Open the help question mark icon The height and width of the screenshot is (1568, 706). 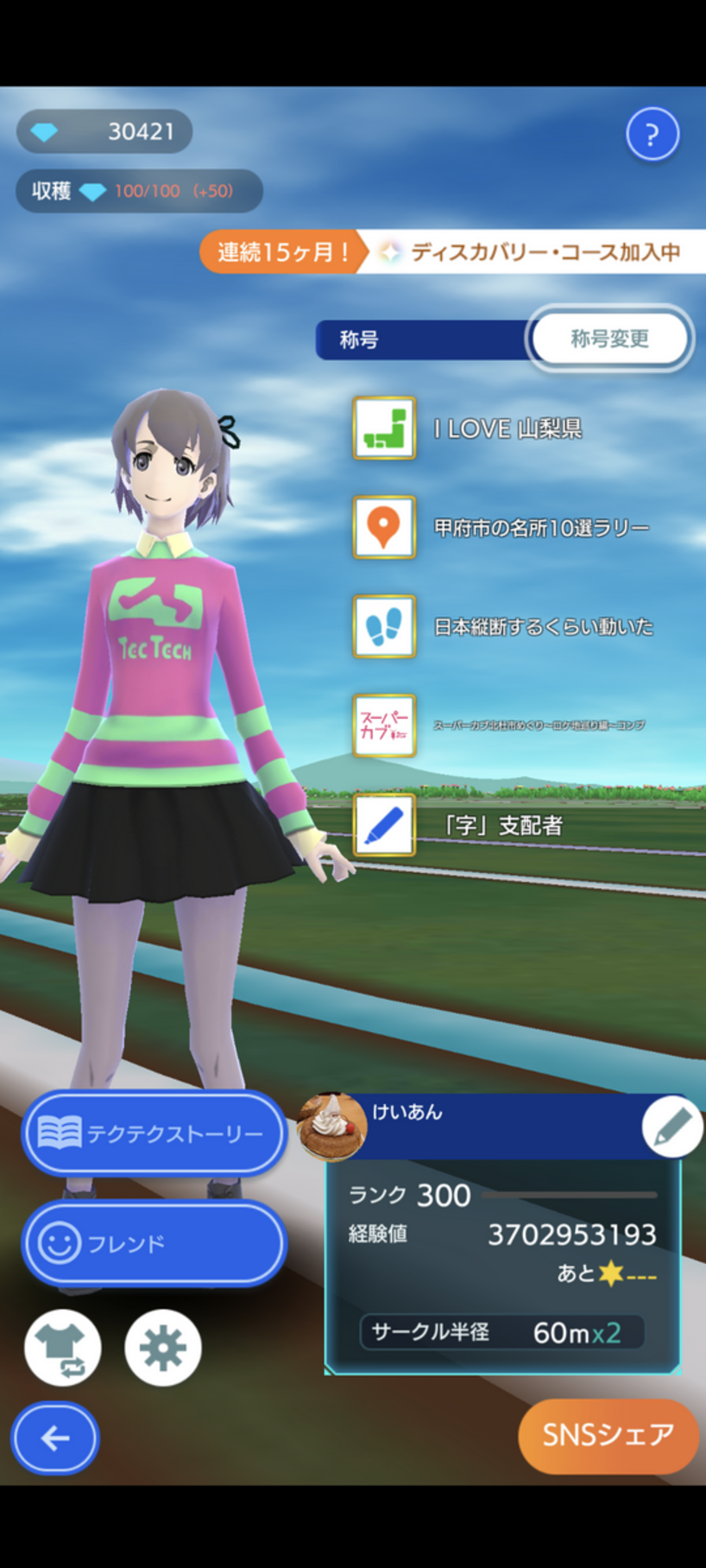[x=652, y=134]
